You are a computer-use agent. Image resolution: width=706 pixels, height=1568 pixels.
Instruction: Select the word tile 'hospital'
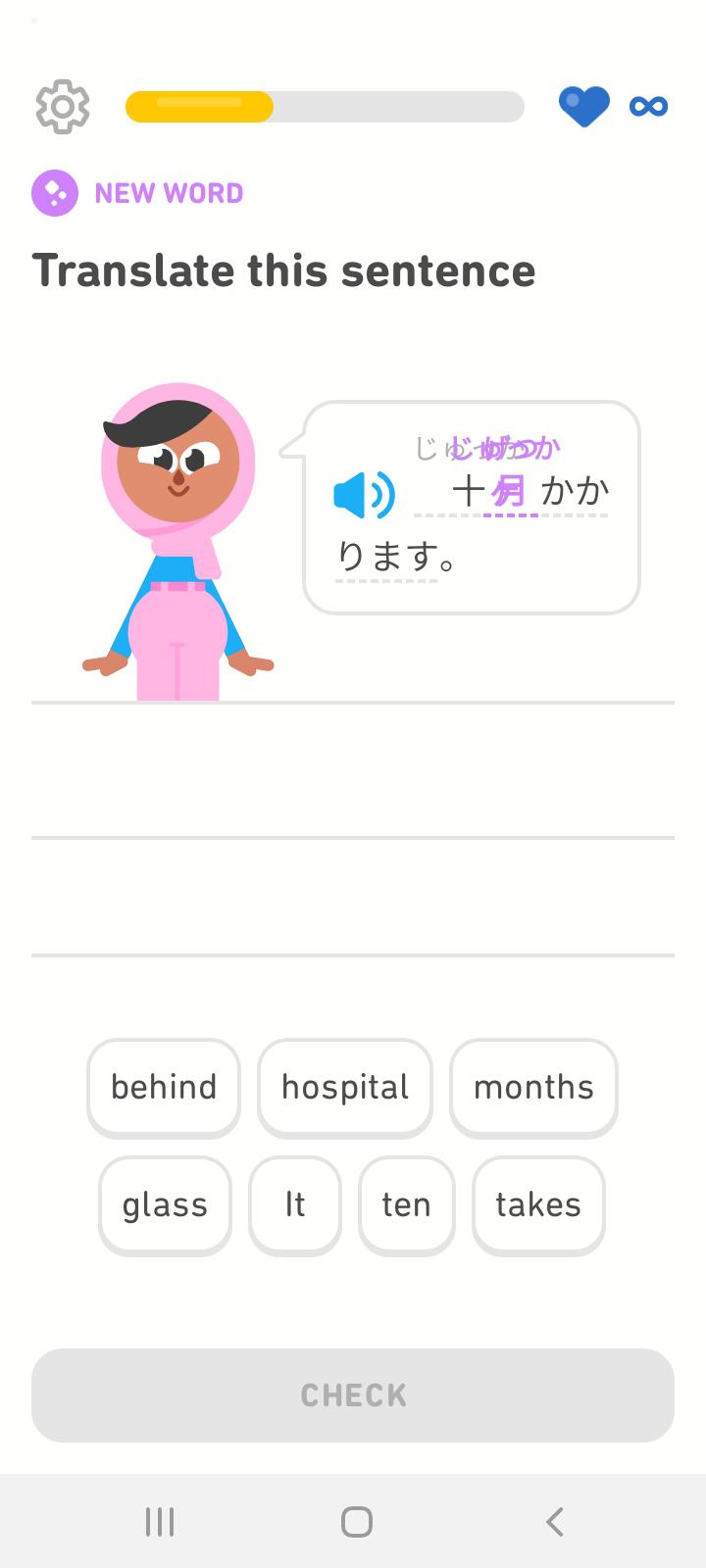344,1087
